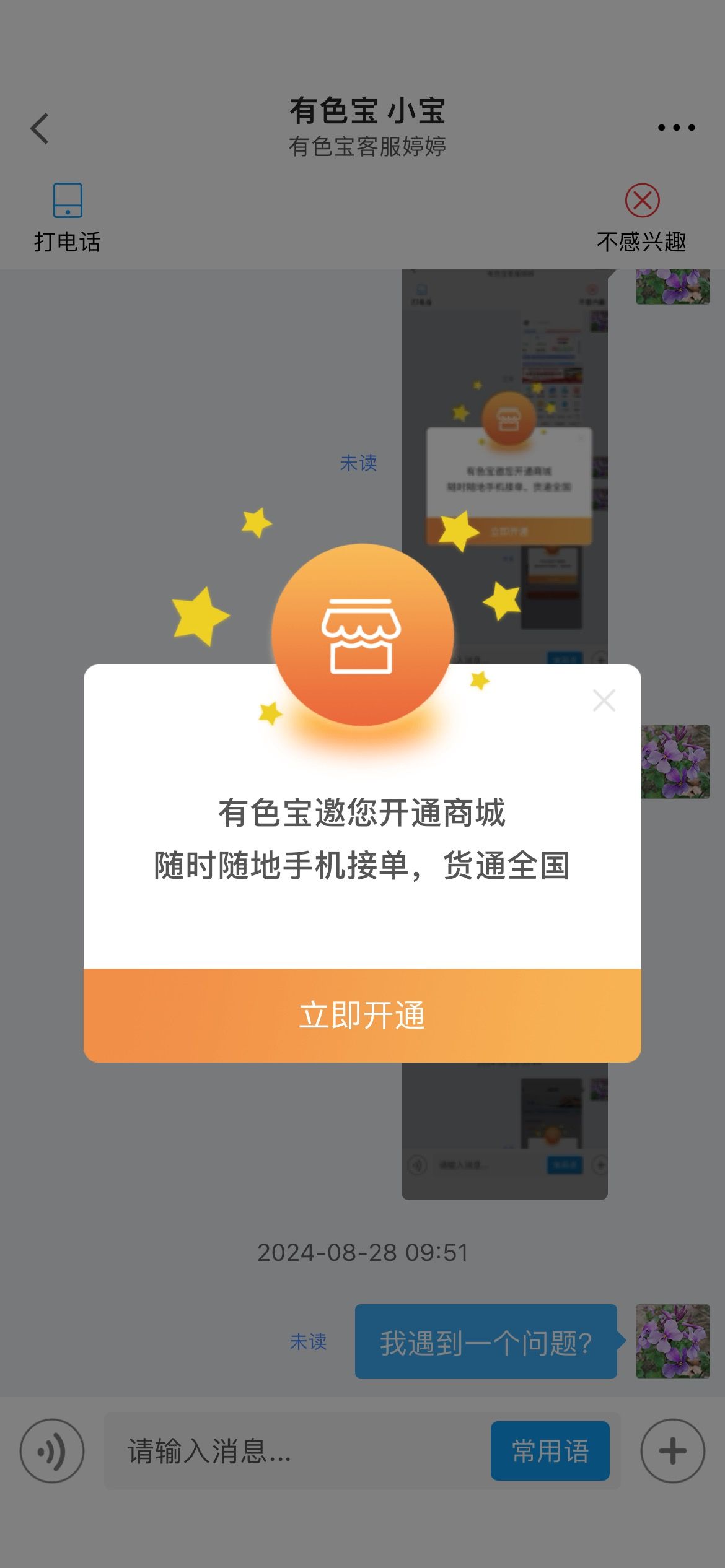Tap 打电话 to call the contact
The width and height of the screenshot is (725, 1568).
(67, 218)
